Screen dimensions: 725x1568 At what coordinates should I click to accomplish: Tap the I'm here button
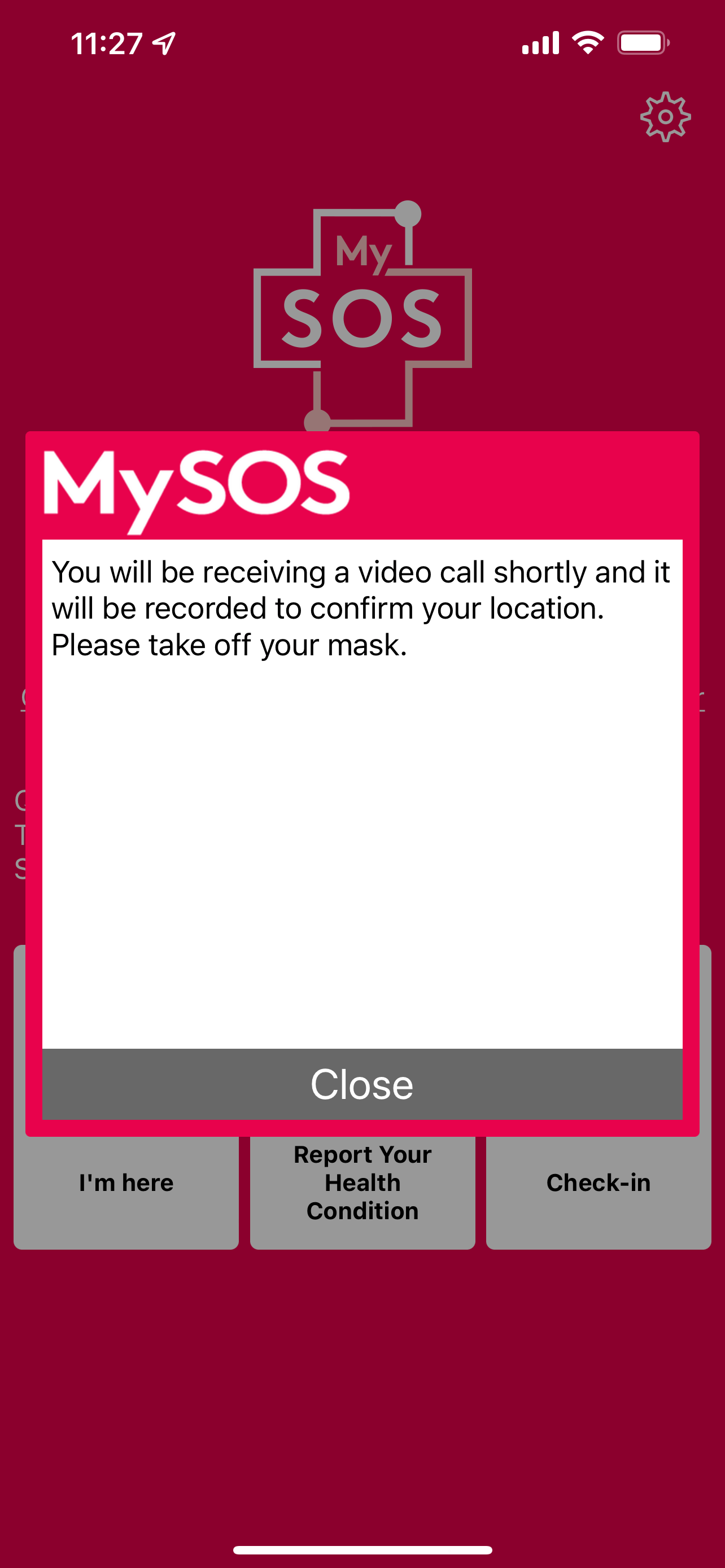pyautogui.click(x=126, y=1192)
